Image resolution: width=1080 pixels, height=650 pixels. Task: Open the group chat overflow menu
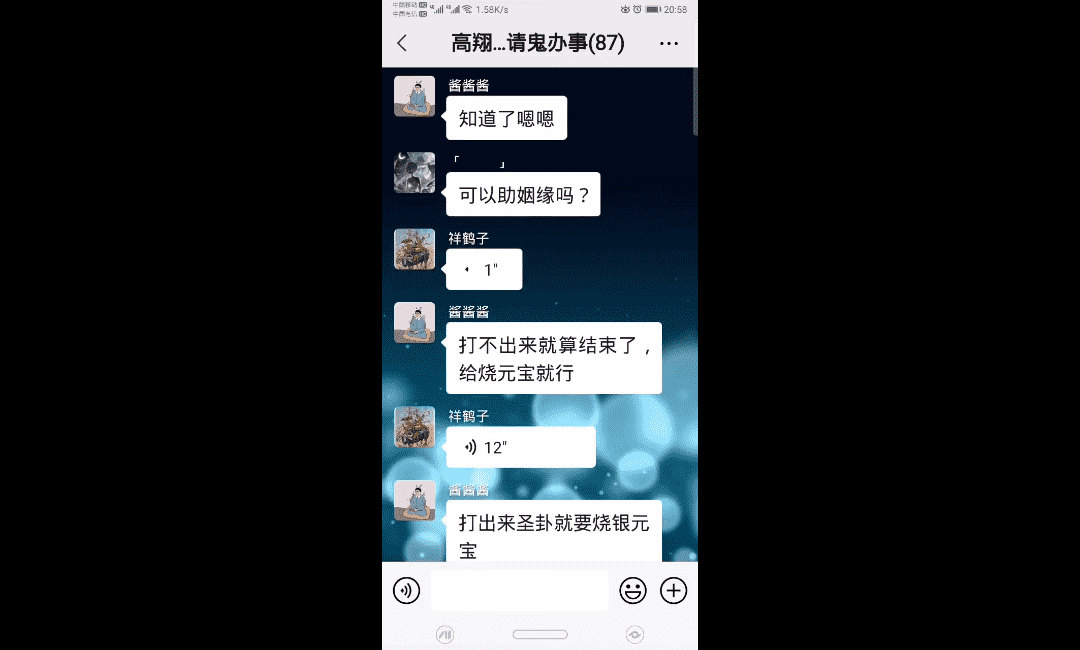coord(669,43)
